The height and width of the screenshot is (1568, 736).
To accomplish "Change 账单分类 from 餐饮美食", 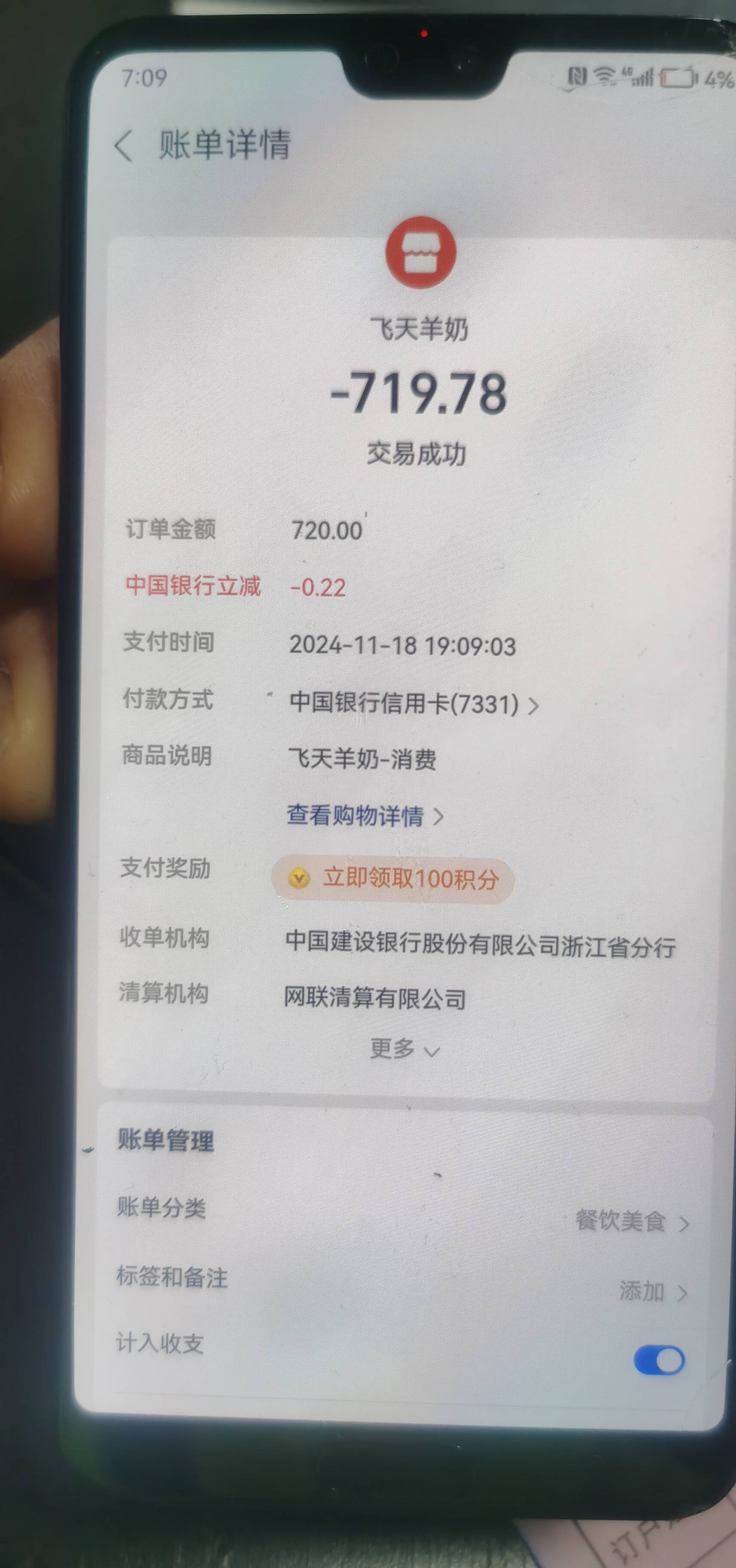I will 631,1222.
